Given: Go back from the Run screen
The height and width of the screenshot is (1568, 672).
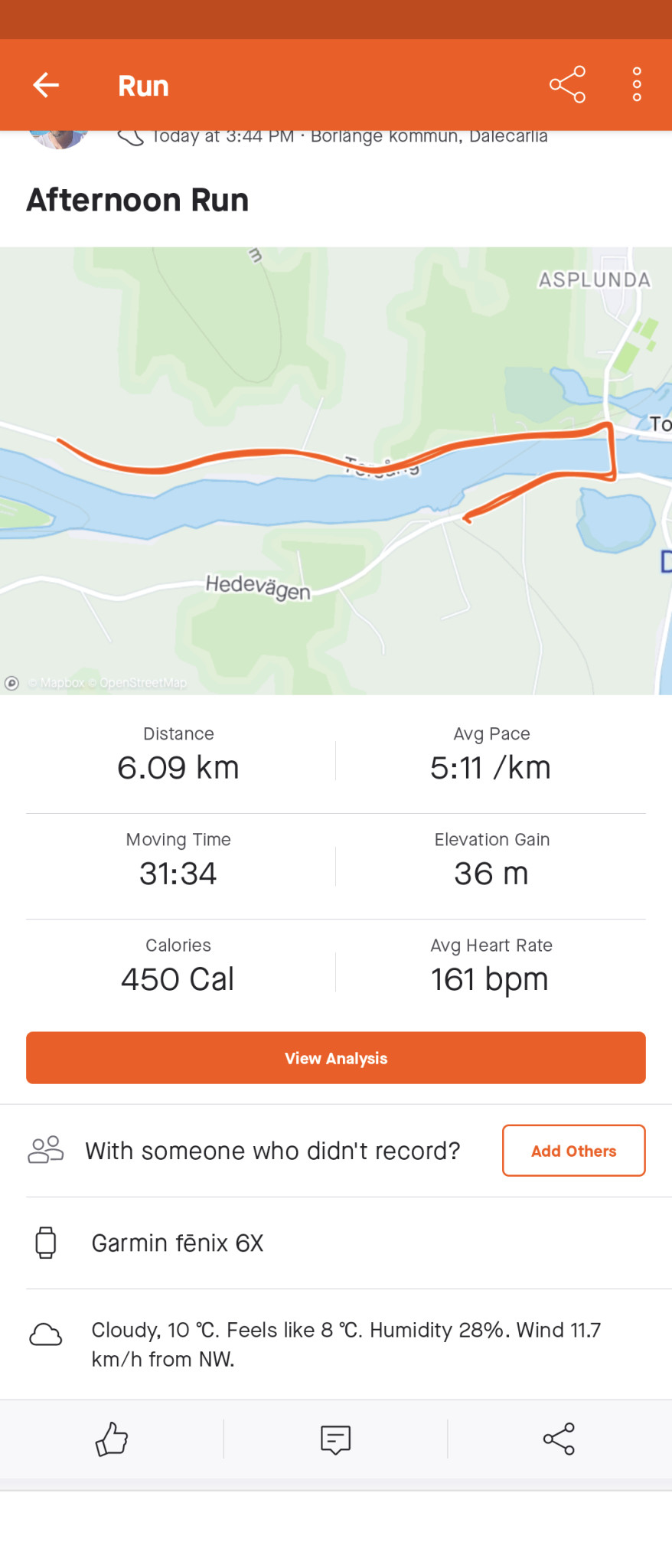Looking at the screenshot, I should point(46,85).
